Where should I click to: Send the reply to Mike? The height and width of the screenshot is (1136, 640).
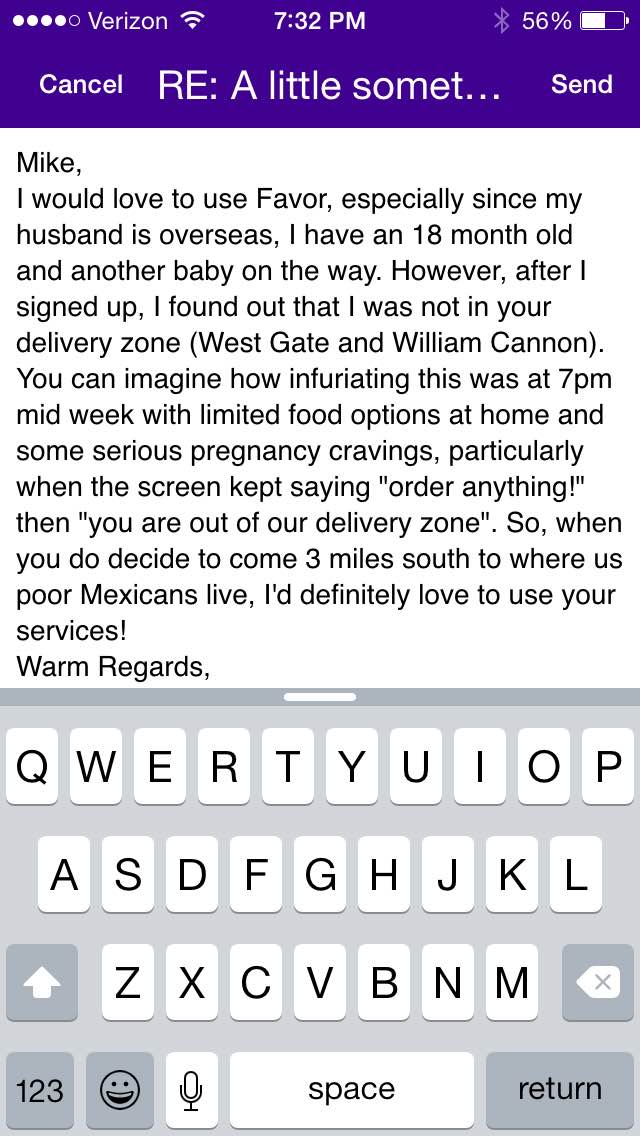coord(581,85)
